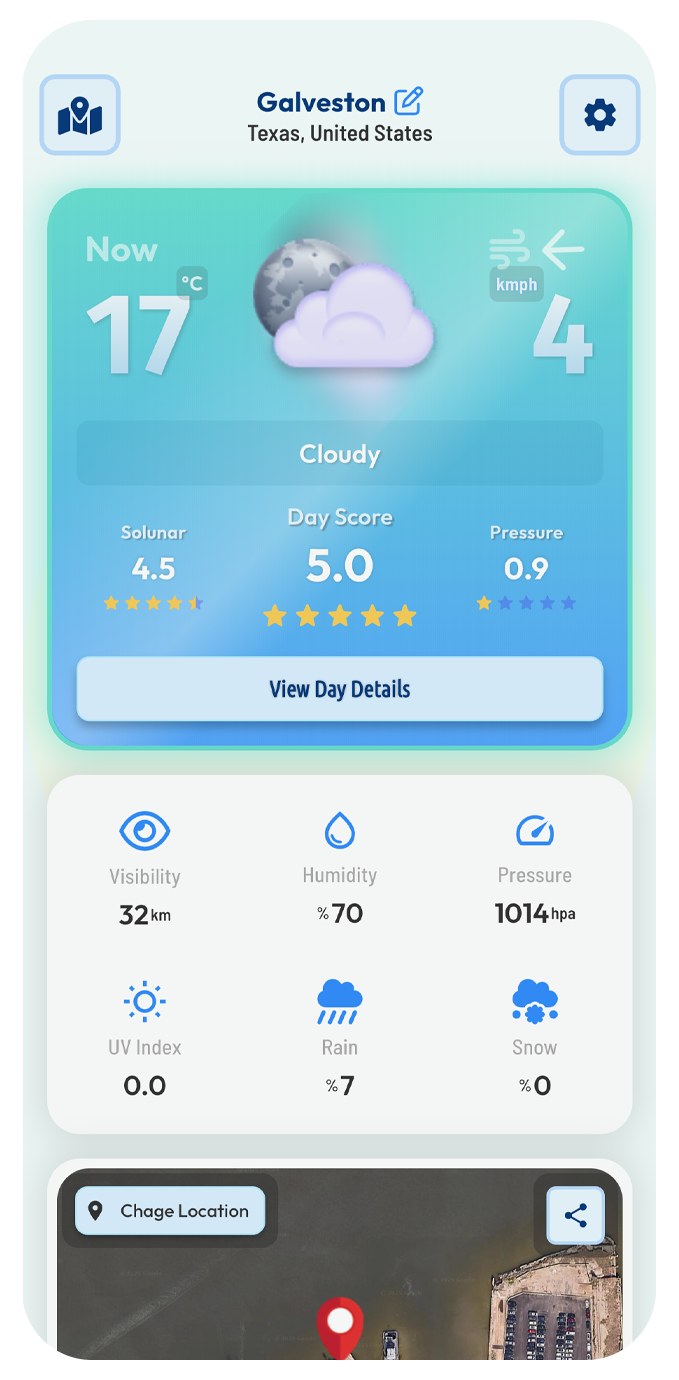Edit the Galveston location name
Viewport: 679px width, 1380px height.
tap(408, 101)
